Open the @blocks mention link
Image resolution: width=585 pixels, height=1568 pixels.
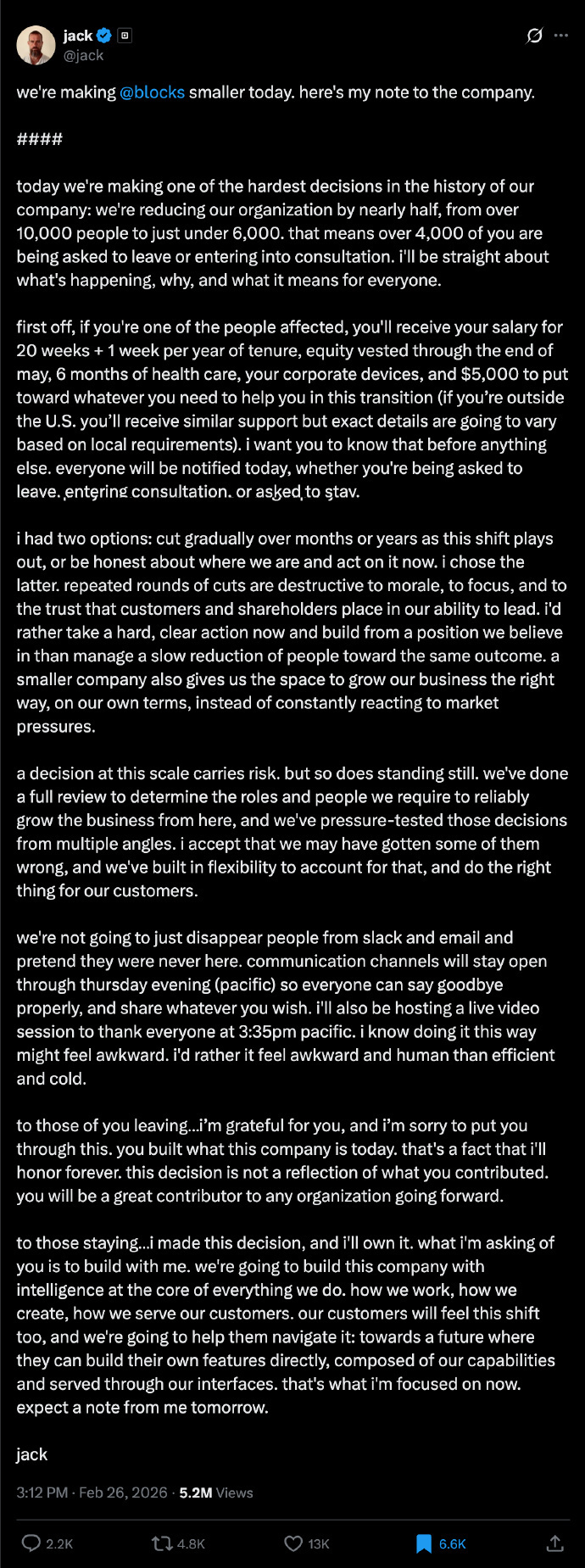[x=152, y=92]
